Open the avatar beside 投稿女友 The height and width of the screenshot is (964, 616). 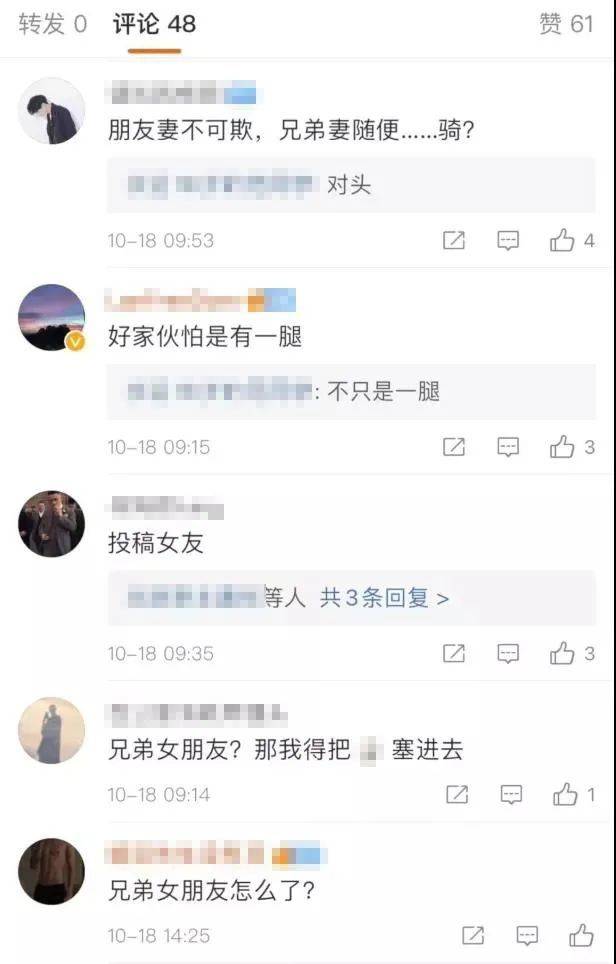coord(52,524)
